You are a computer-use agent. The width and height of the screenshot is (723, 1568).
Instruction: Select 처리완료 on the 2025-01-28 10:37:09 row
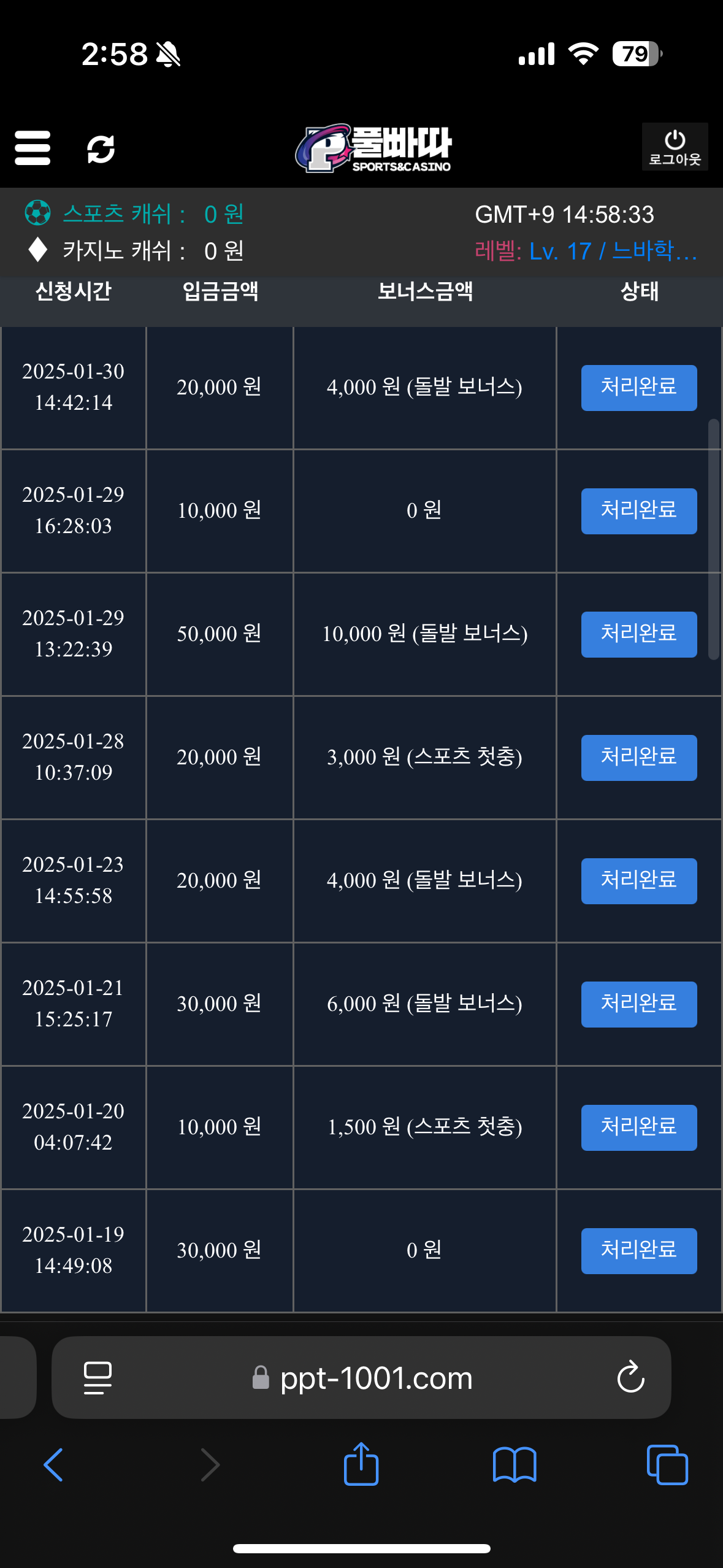click(x=638, y=758)
